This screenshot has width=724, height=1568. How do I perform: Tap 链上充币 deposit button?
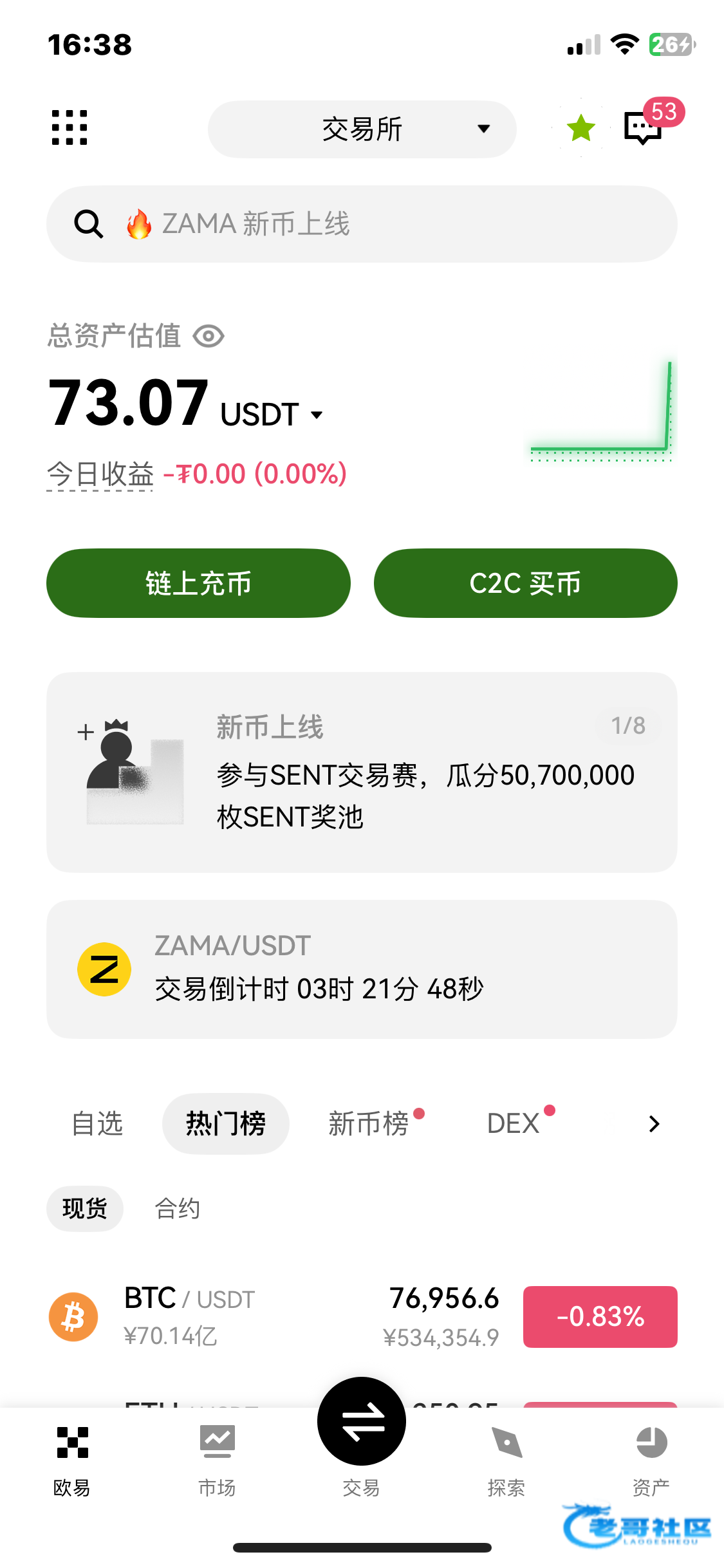[x=198, y=583]
